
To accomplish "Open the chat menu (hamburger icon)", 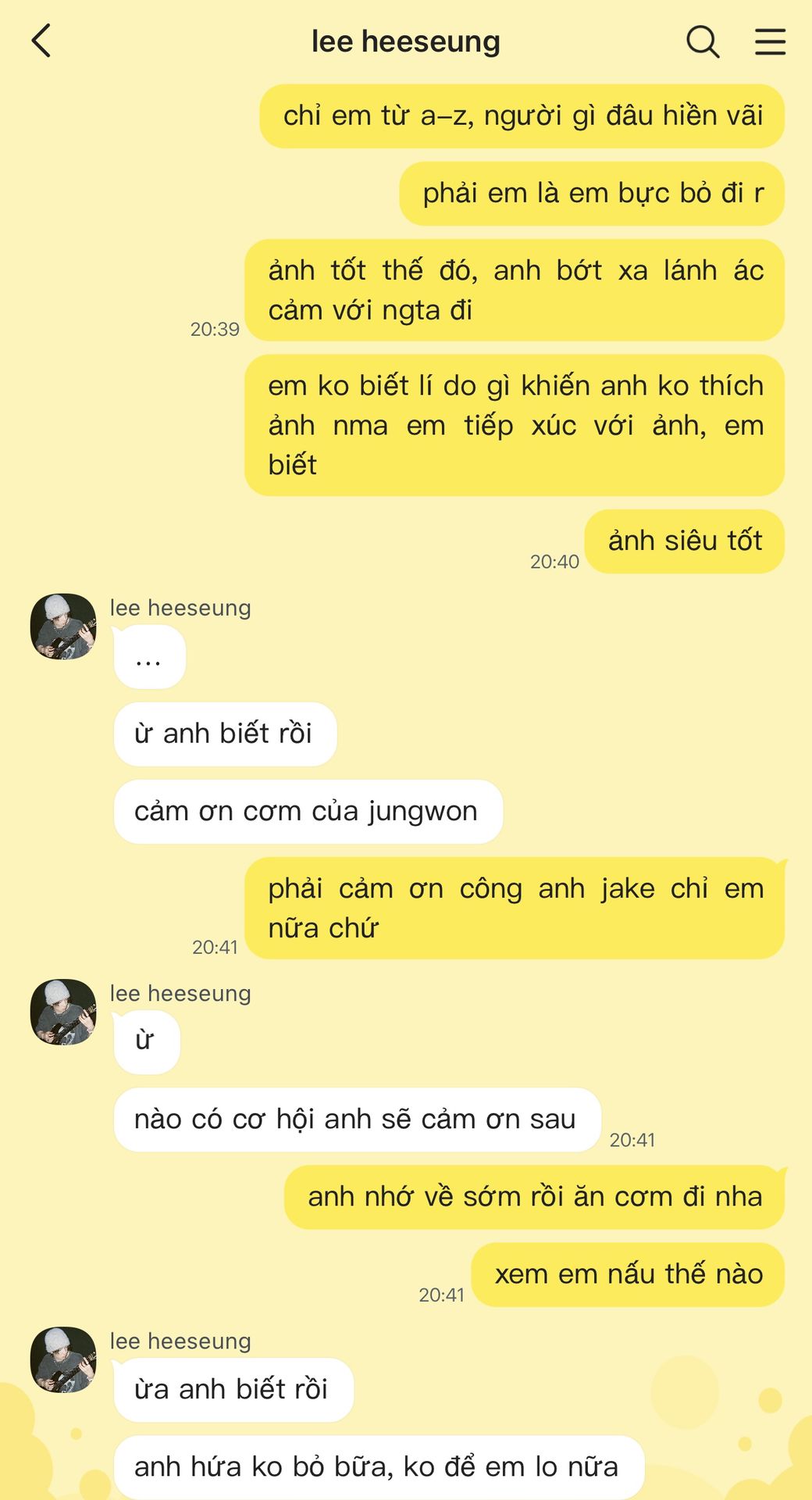I will point(770,41).
